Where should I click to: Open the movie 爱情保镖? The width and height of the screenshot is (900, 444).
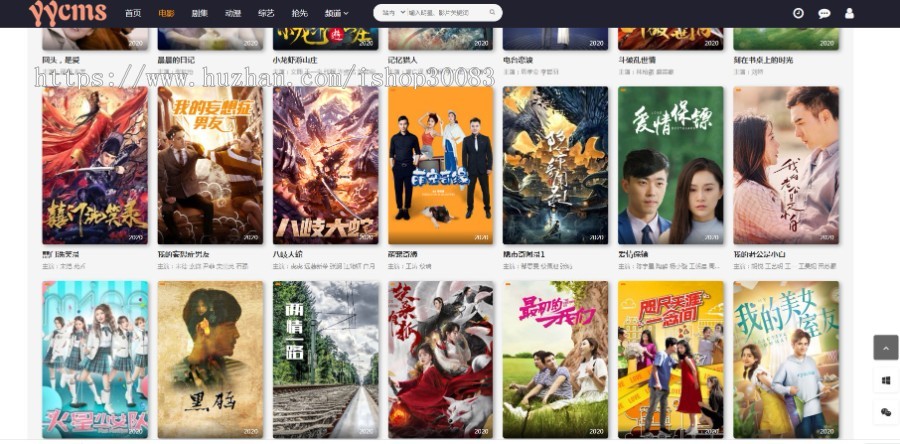coord(670,165)
